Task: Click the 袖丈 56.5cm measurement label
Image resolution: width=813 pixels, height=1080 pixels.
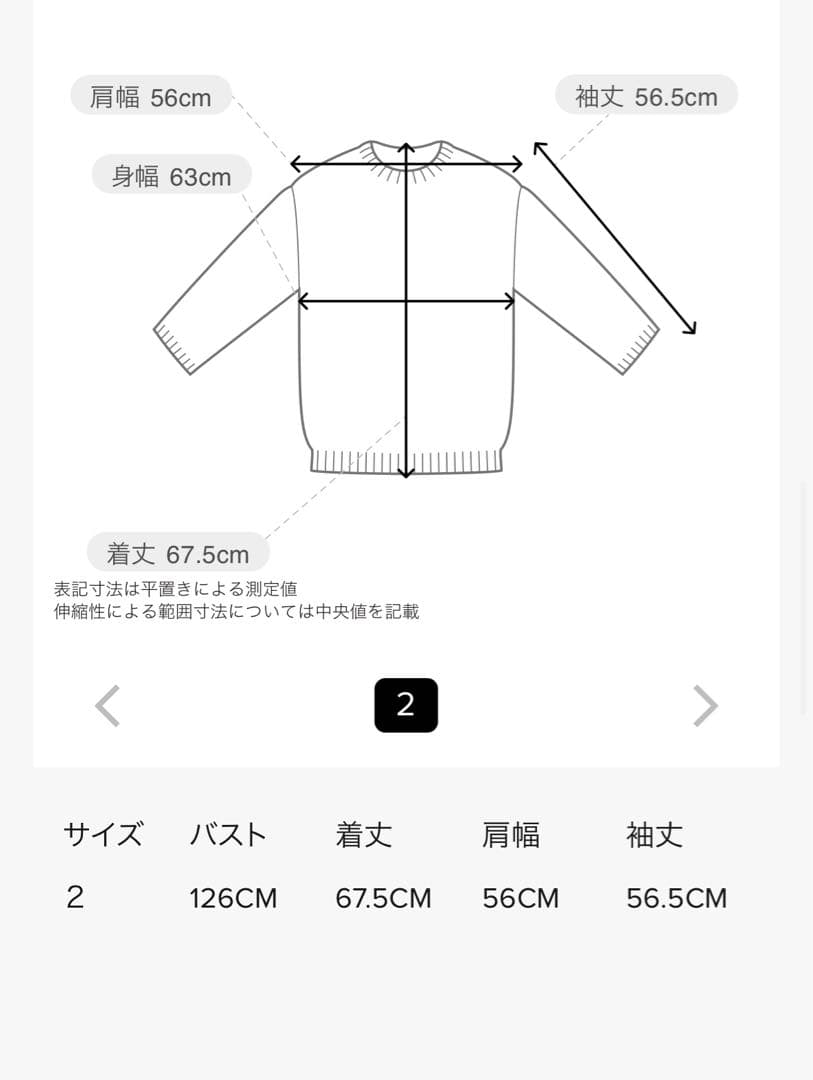Action: coord(646,96)
